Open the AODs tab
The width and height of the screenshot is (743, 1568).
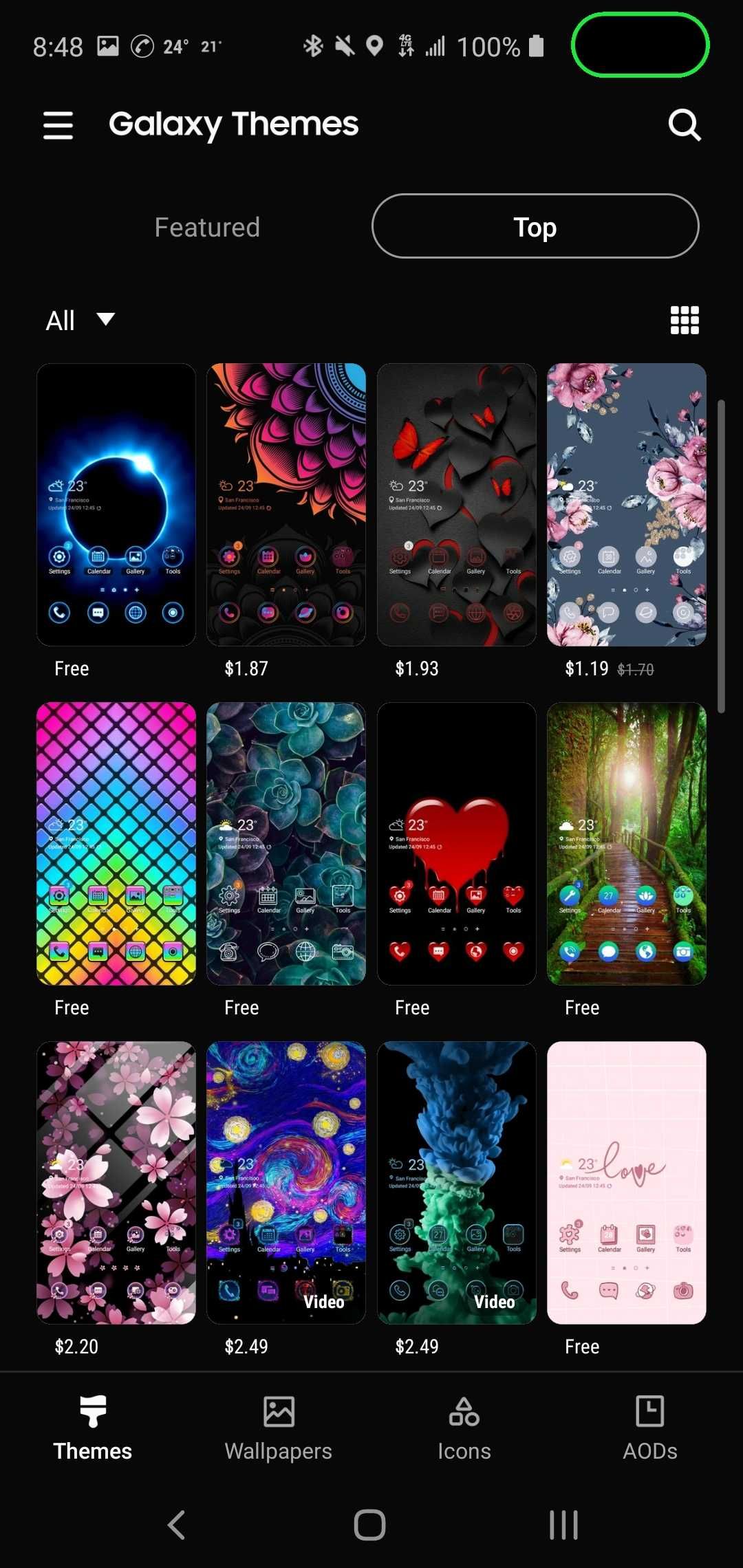[650, 1426]
